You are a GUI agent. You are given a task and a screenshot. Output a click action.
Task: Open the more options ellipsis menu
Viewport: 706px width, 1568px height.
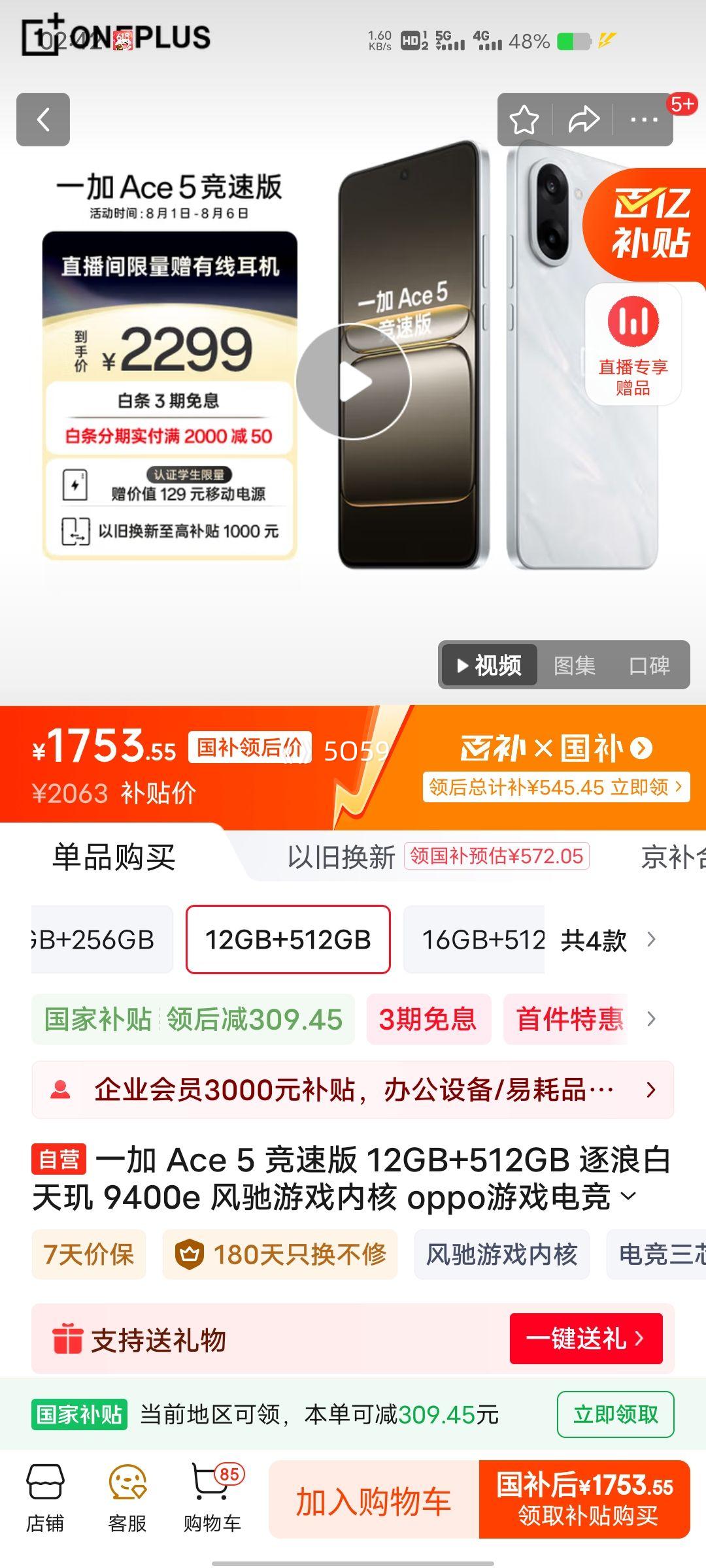(x=644, y=120)
